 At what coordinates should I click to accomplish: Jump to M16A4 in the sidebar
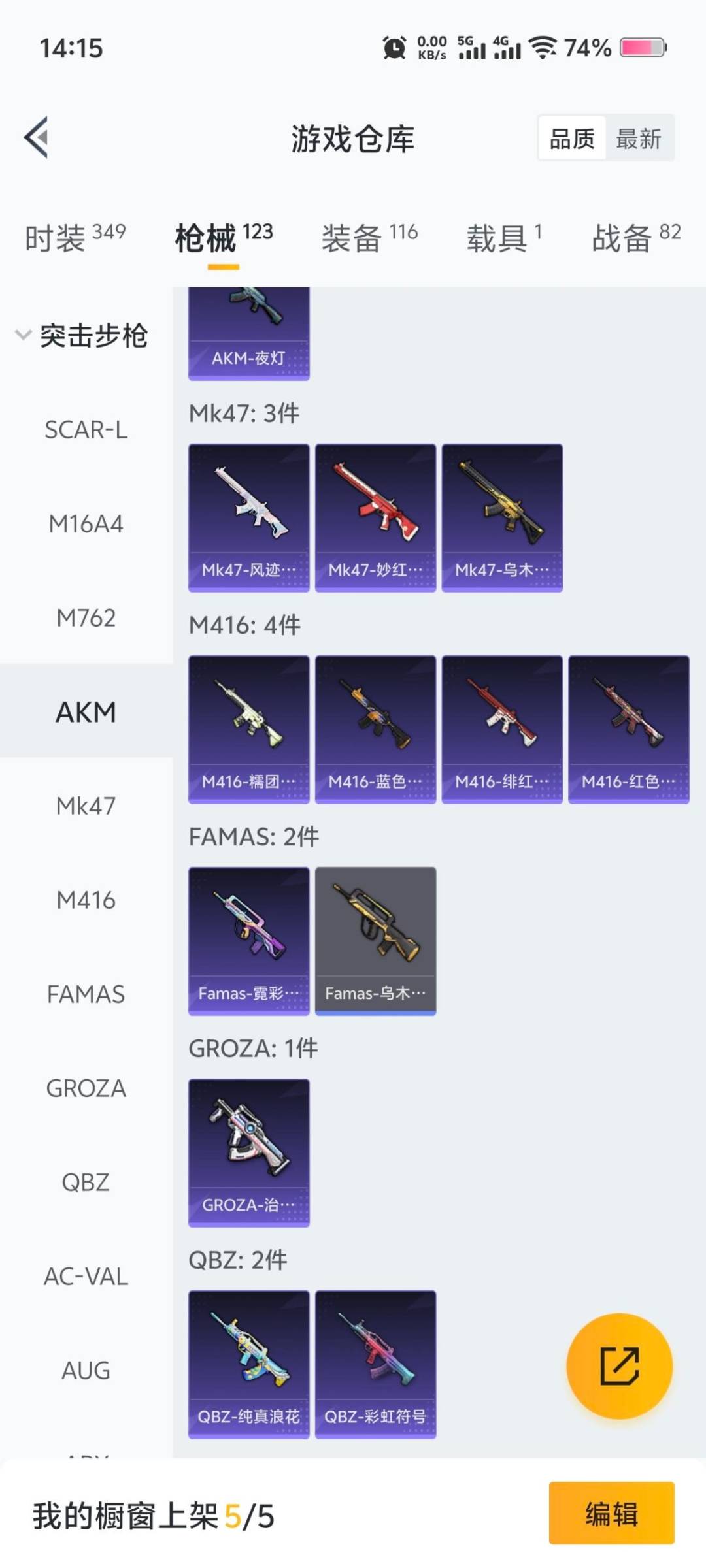pos(86,524)
